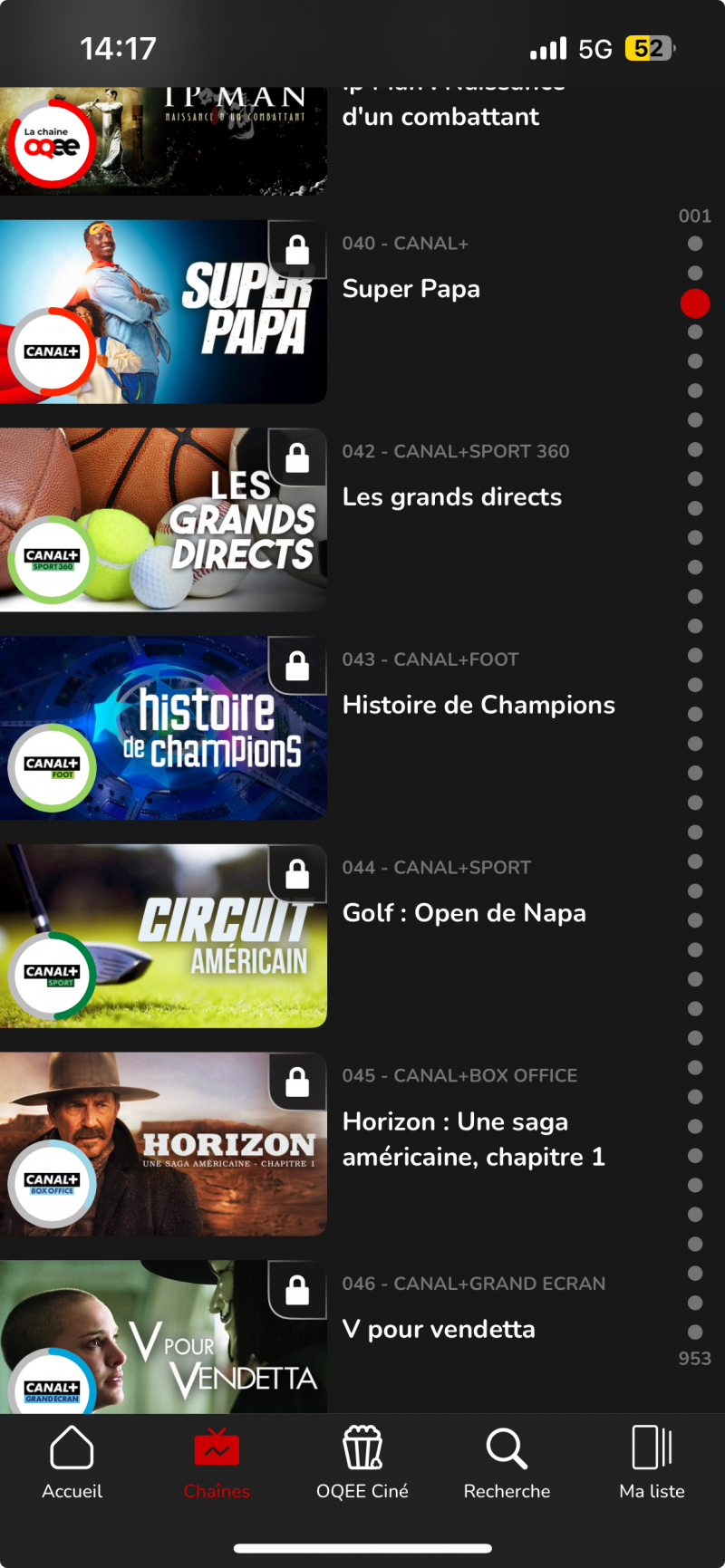Image resolution: width=725 pixels, height=1568 pixels.
Task: Jump using the red channel index marker
Action: point(695,303)
